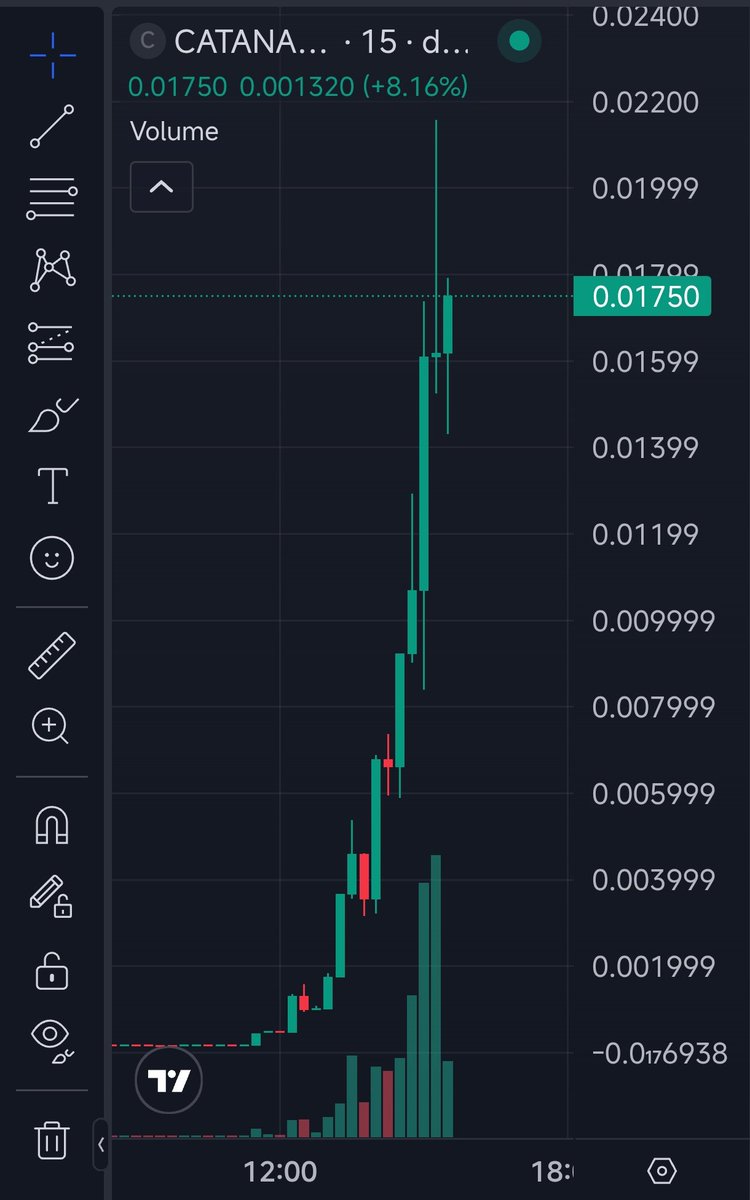
Task: Toggle the magnet snap mode
Action: pyautogui.click(x=52, y=825)
